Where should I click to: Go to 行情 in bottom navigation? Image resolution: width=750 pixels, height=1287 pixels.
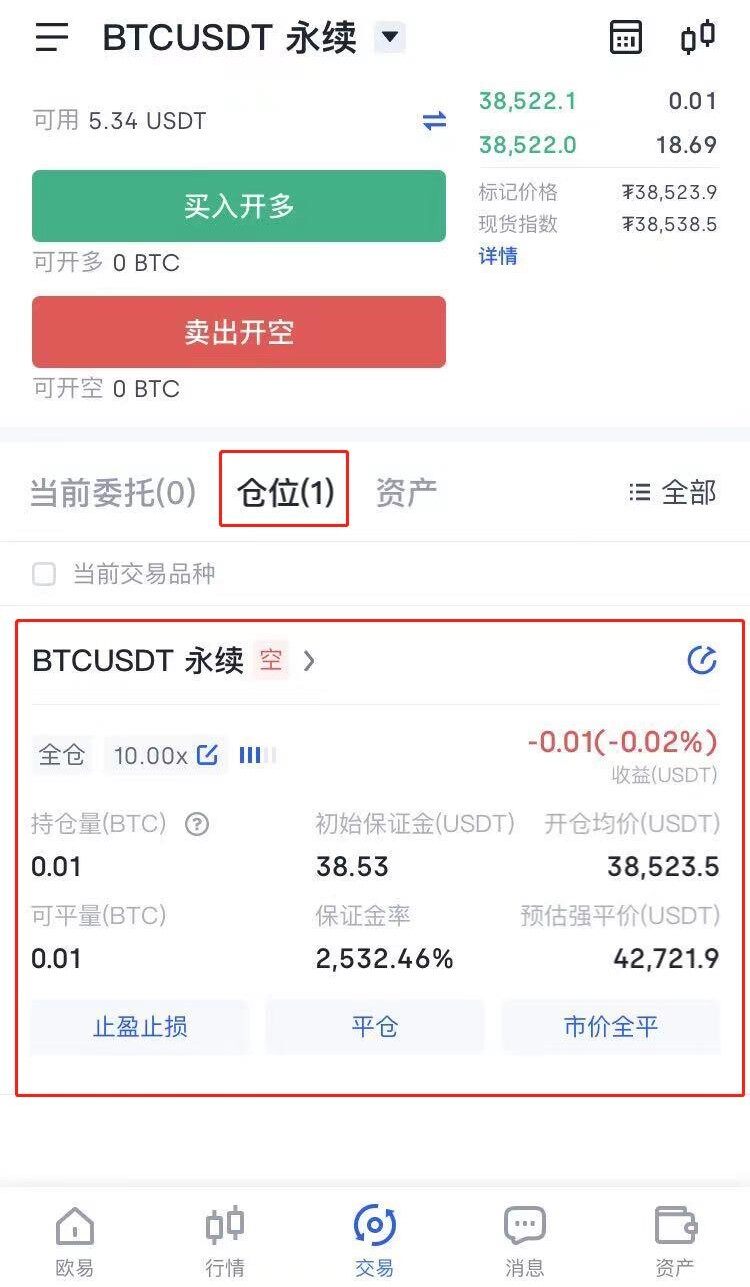(x=225, y=1241)
